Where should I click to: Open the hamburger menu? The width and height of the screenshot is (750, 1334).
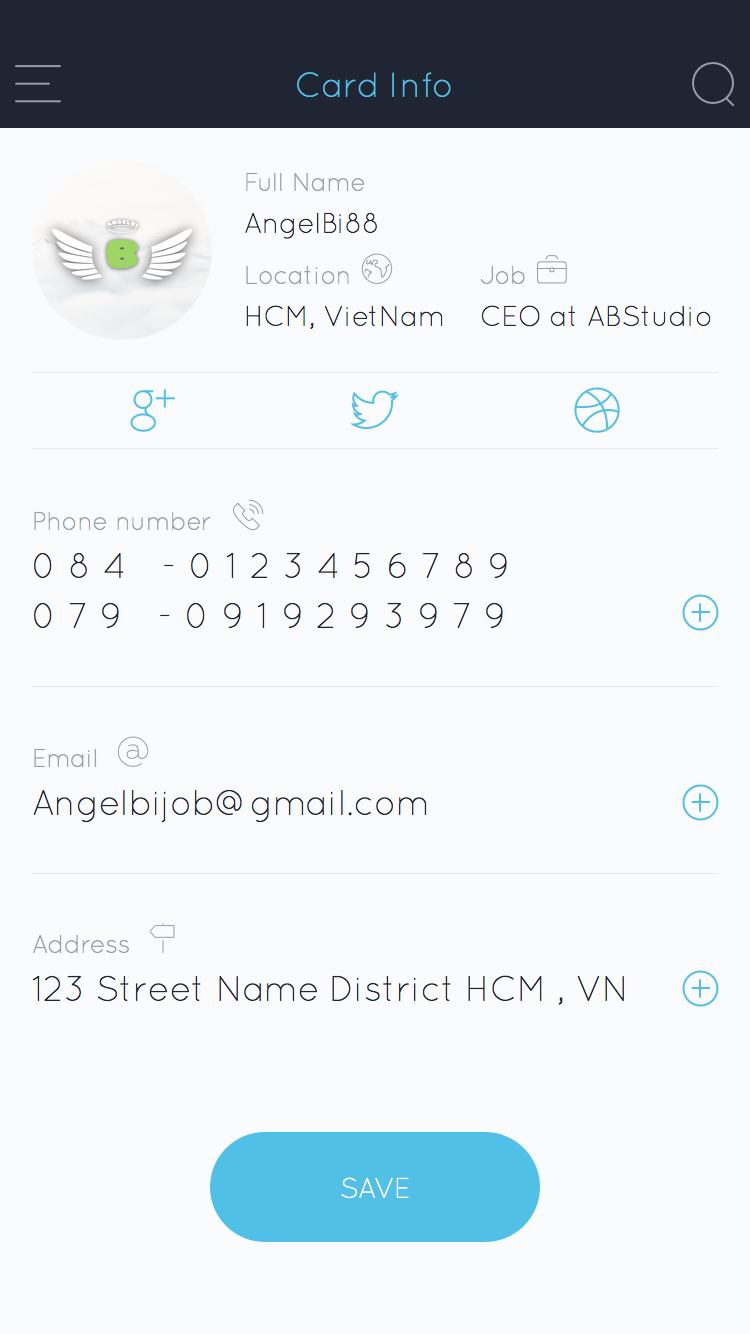(38, 84)
